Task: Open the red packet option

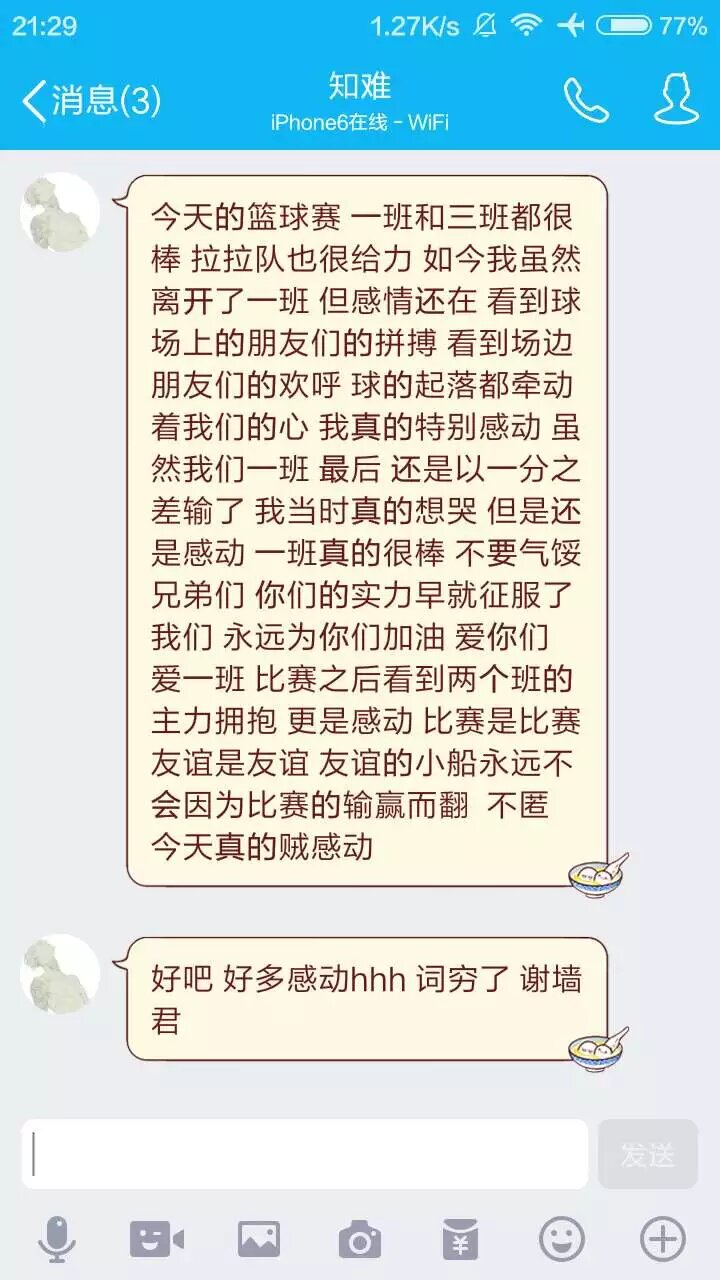Action: [460, 1240]
